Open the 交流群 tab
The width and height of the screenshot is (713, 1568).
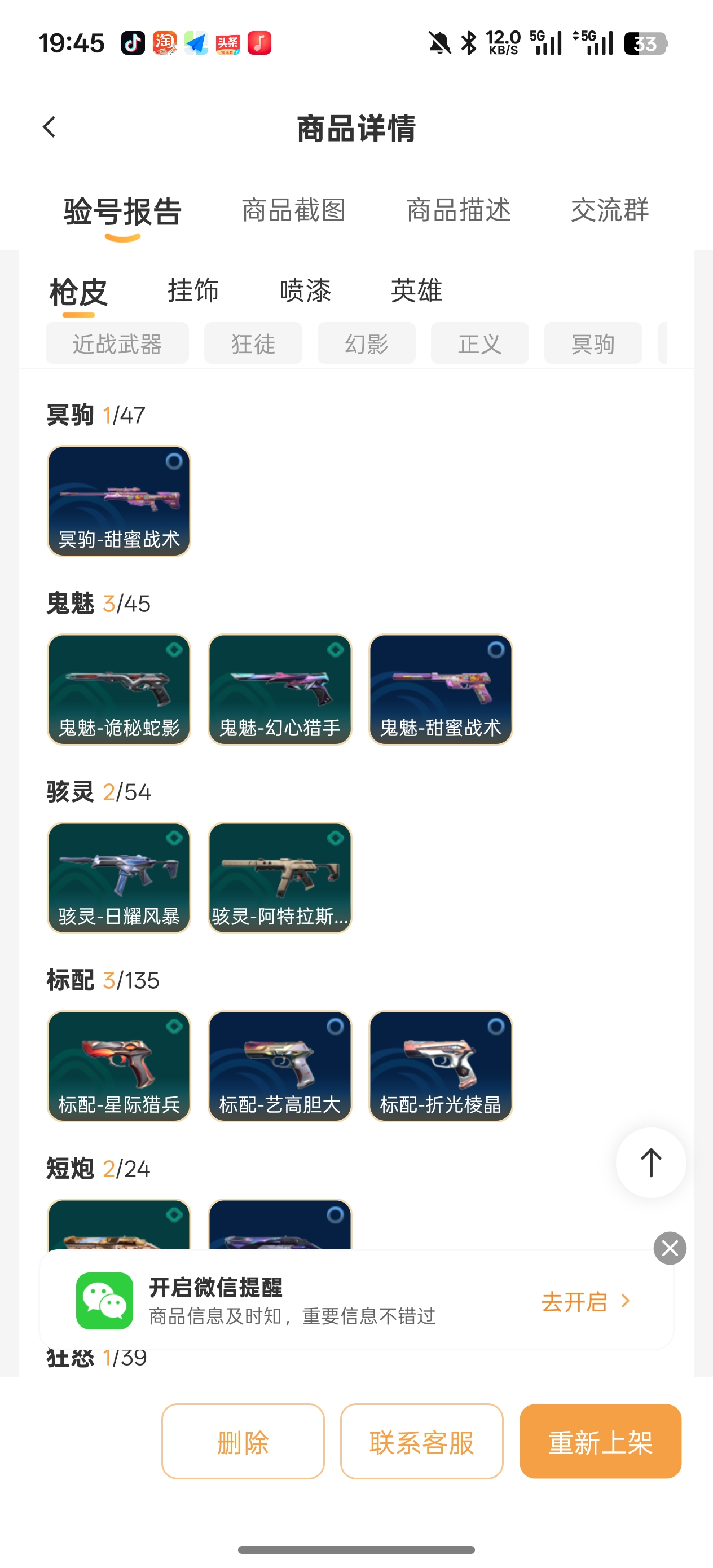tap(609, 210)
